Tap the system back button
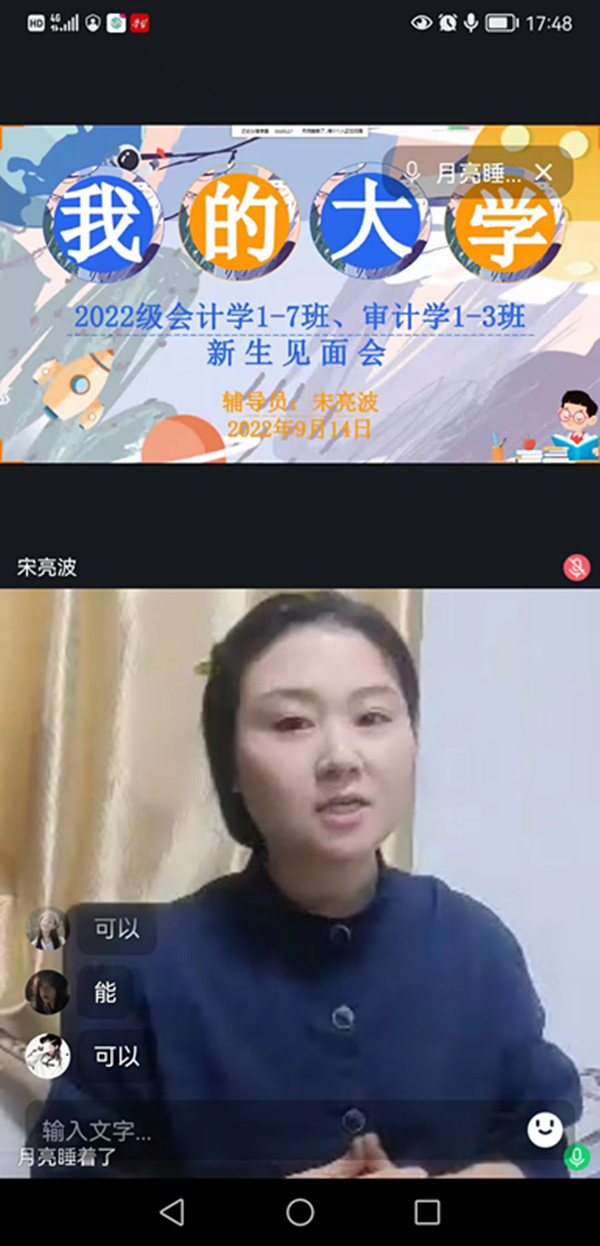The image size is (600, 1246). [x=172, y=1212]
